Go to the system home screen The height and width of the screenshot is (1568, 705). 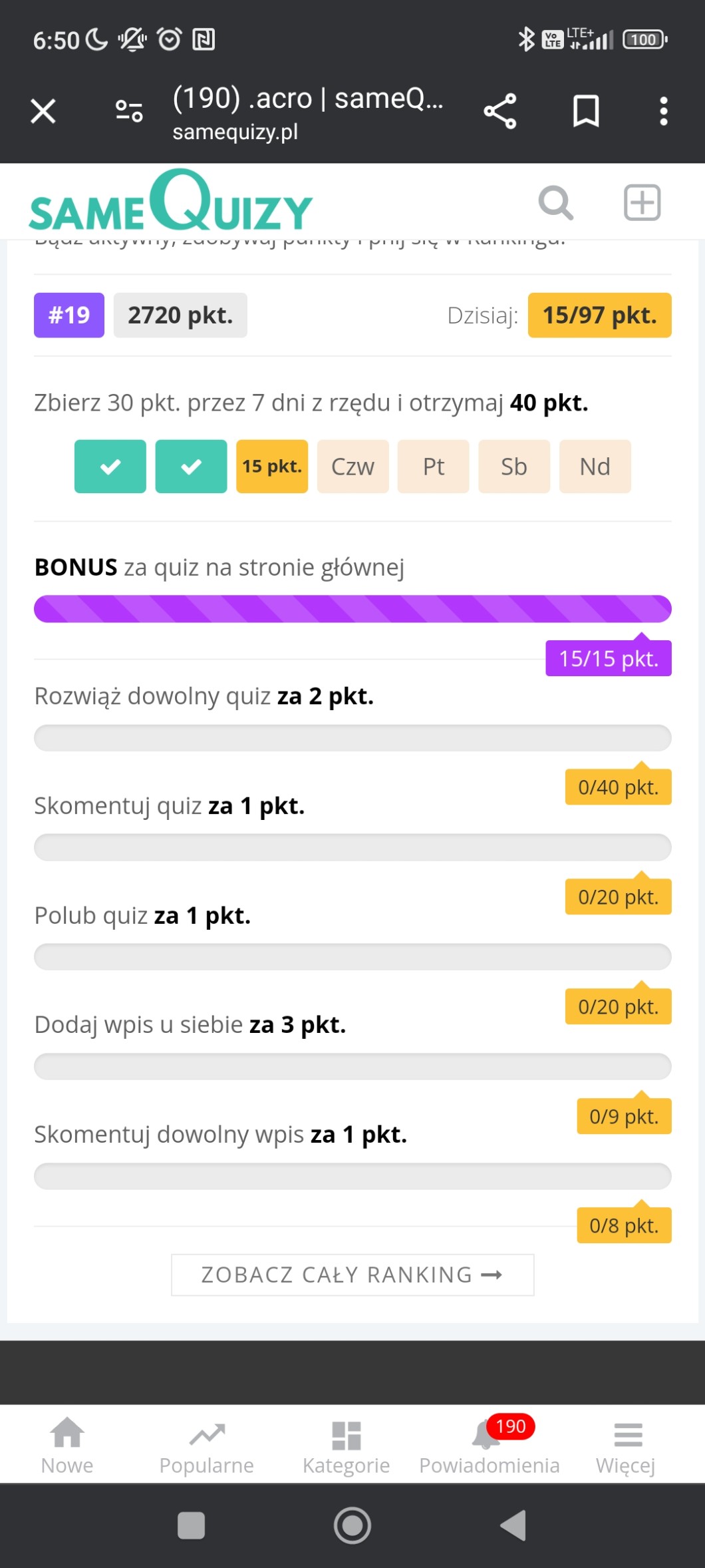(352, 1525)
